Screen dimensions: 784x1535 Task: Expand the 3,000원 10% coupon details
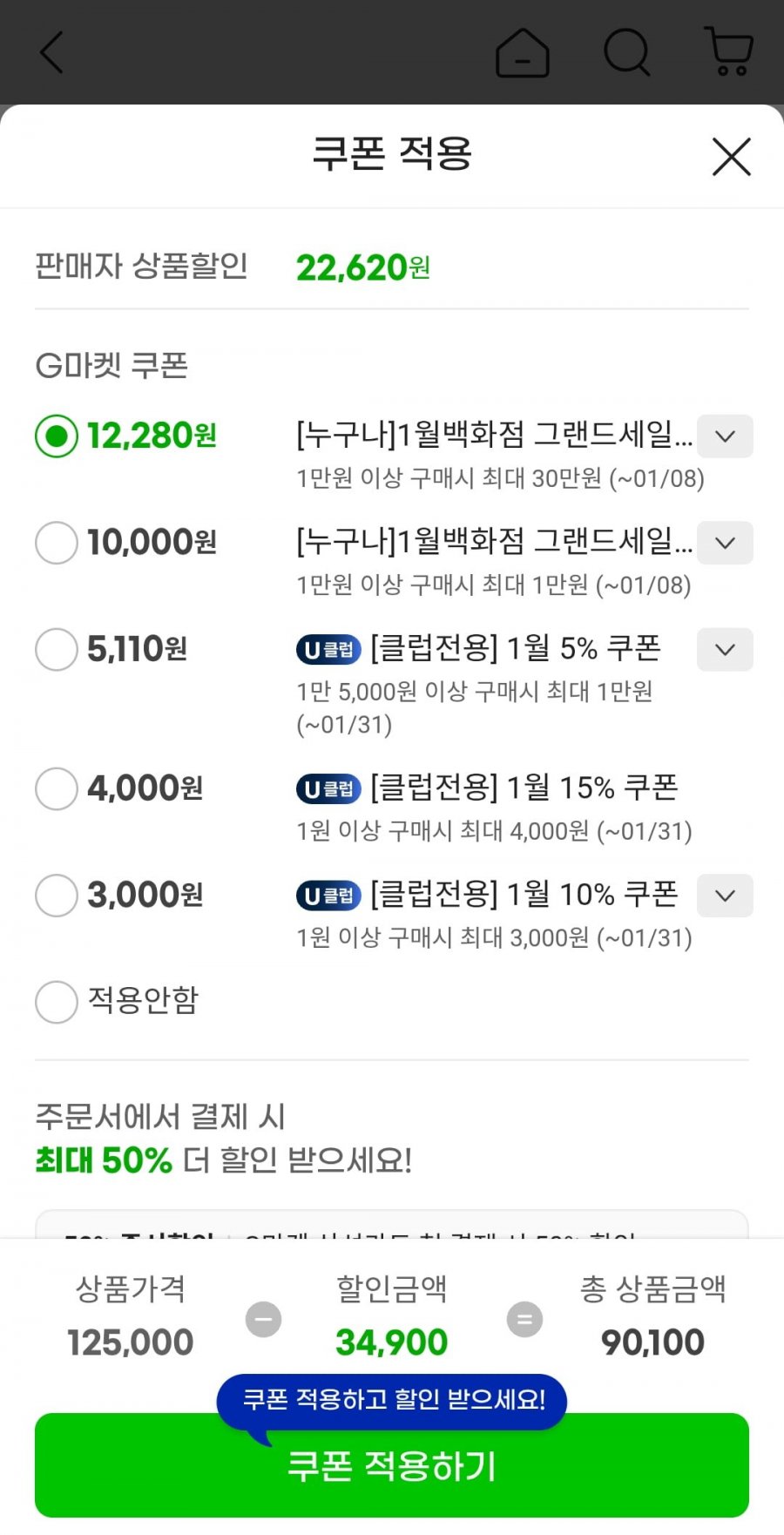click(725, 896)
